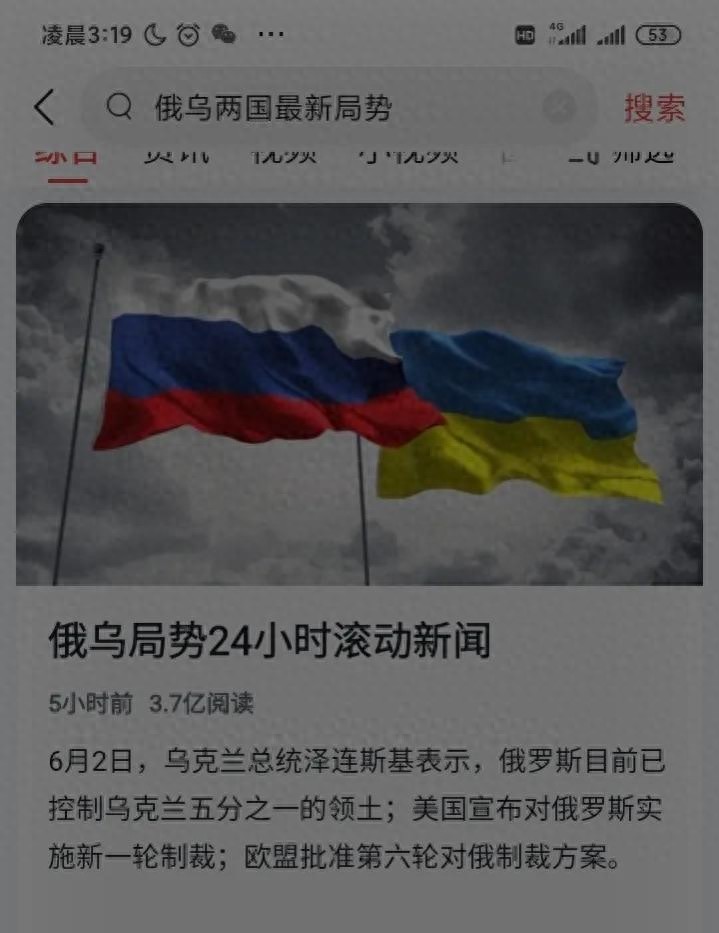Open the 筛选 filter options
Viewport: 719px width, 933px height.
click(620, 155)
